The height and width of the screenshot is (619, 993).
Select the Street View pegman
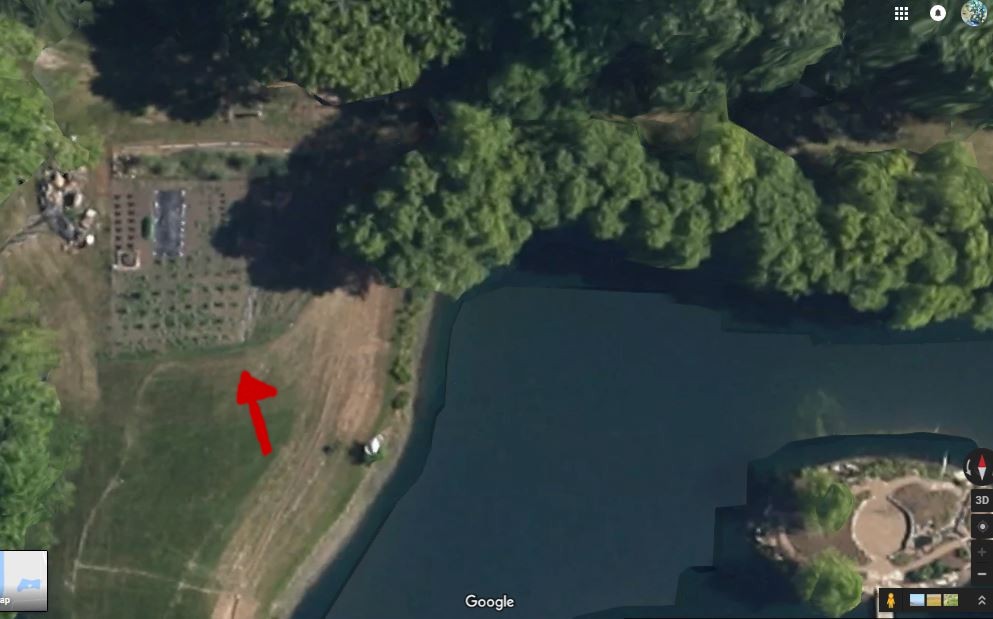click(890, 600)
